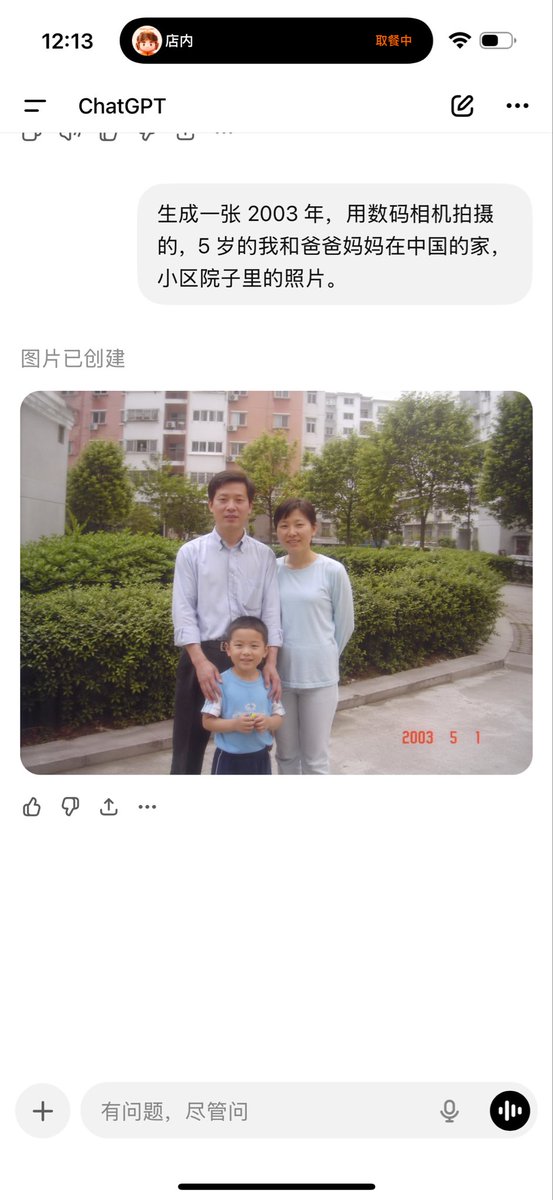Screen dimensions: 553x1200
Task: Give the image a thumbs down
Action: point(70,807)
